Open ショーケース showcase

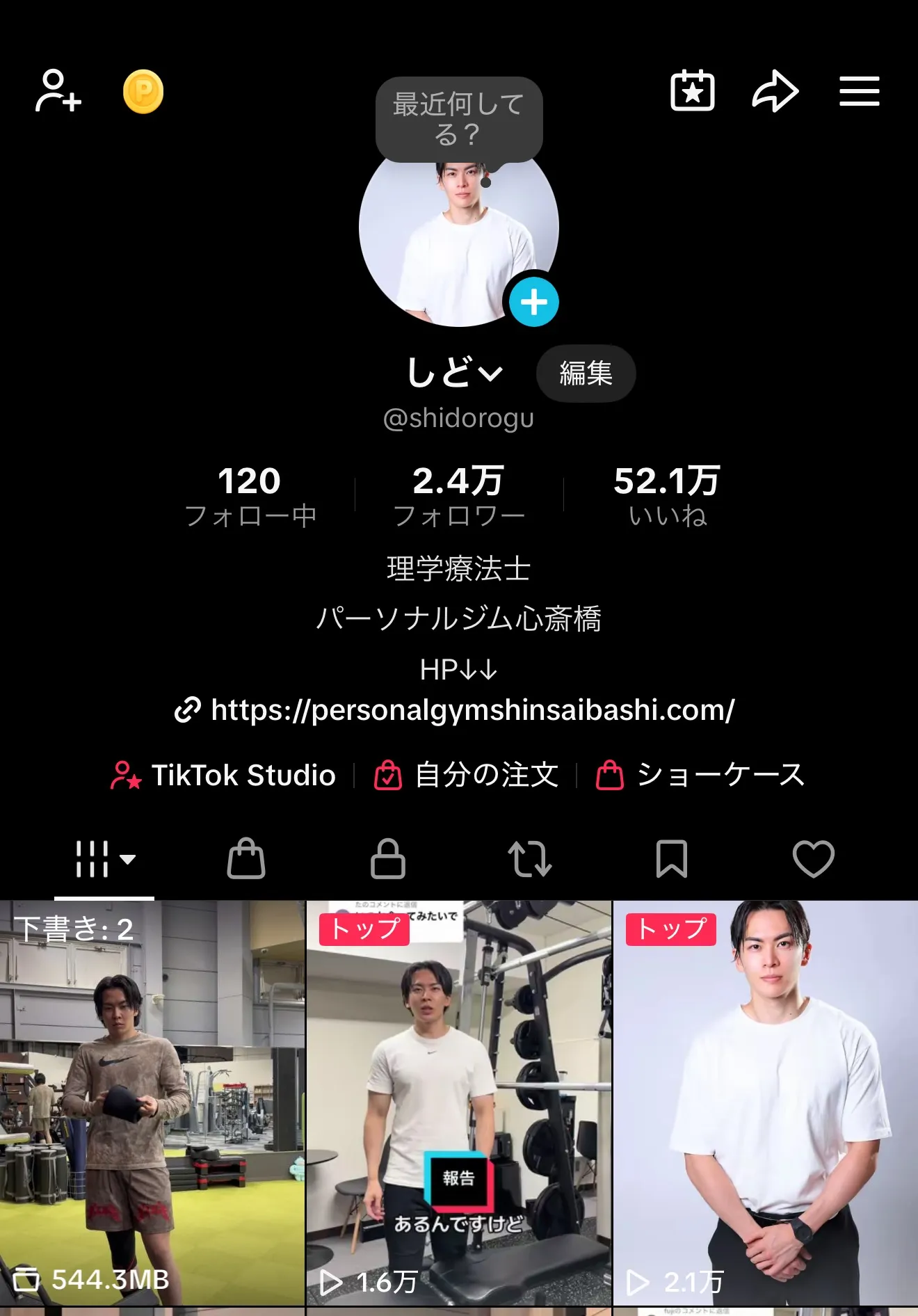(700, 775)
